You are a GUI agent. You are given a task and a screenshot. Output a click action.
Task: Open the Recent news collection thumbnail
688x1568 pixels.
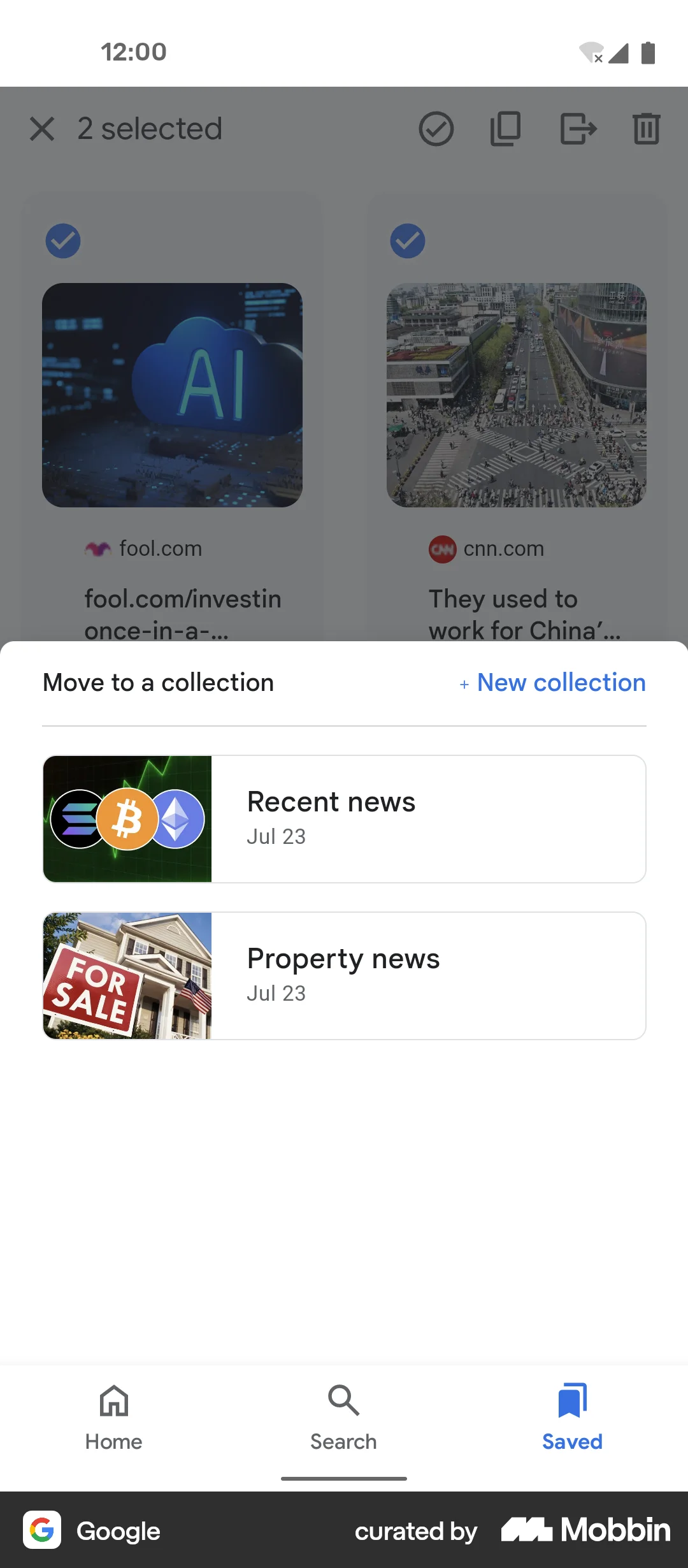coord(127,818)
